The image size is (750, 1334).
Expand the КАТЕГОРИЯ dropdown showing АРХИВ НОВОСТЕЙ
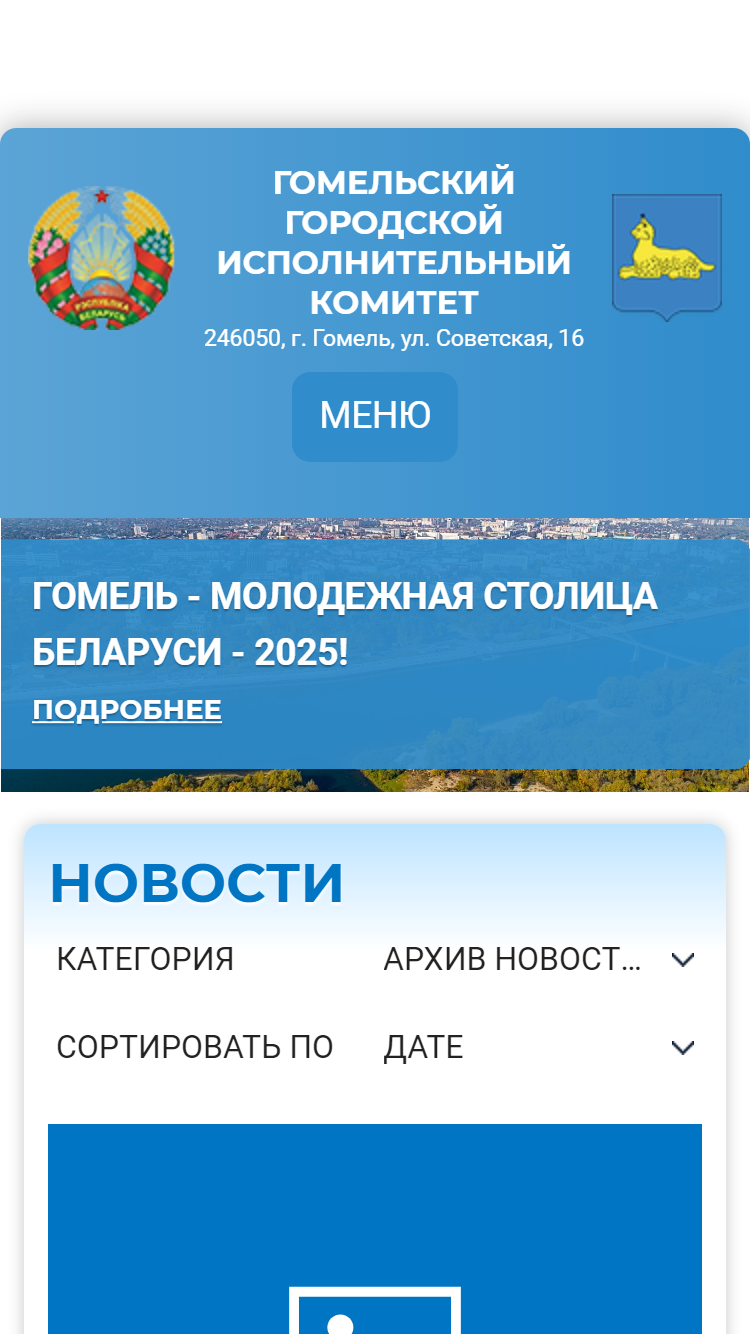(x=539, y=960)
